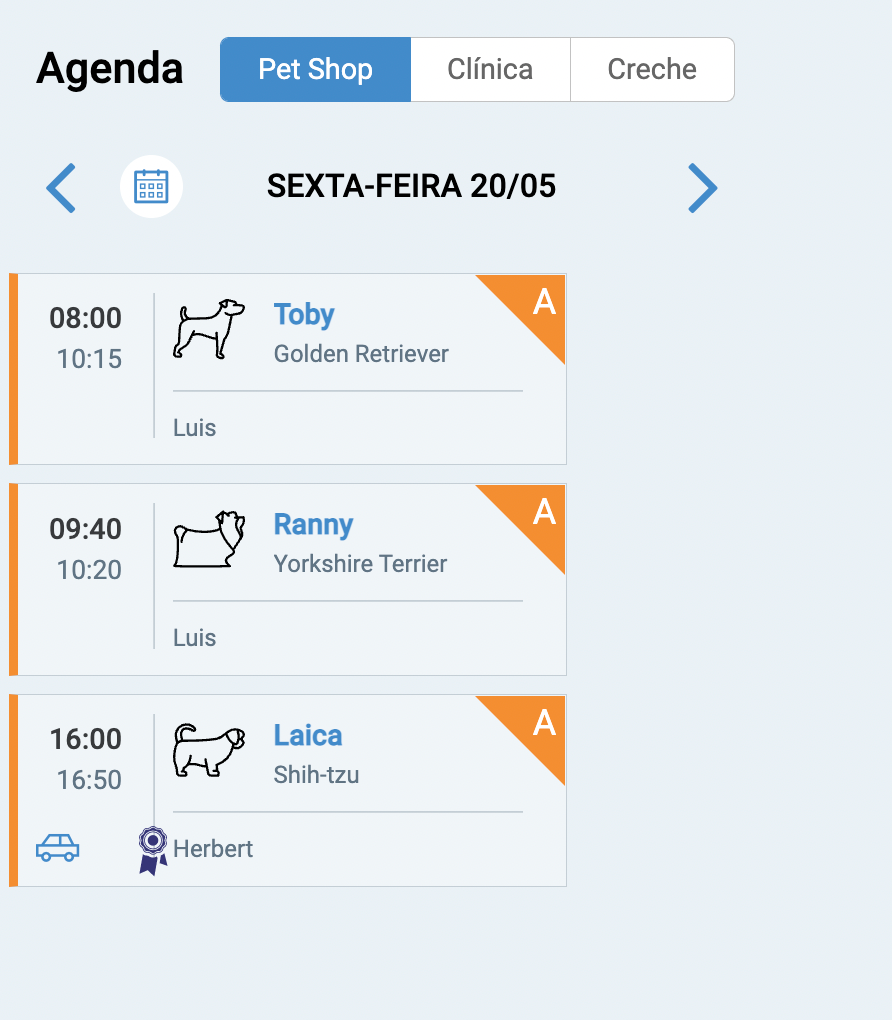
Task: Switch to the Clínica tab
Action: [490, 70]
